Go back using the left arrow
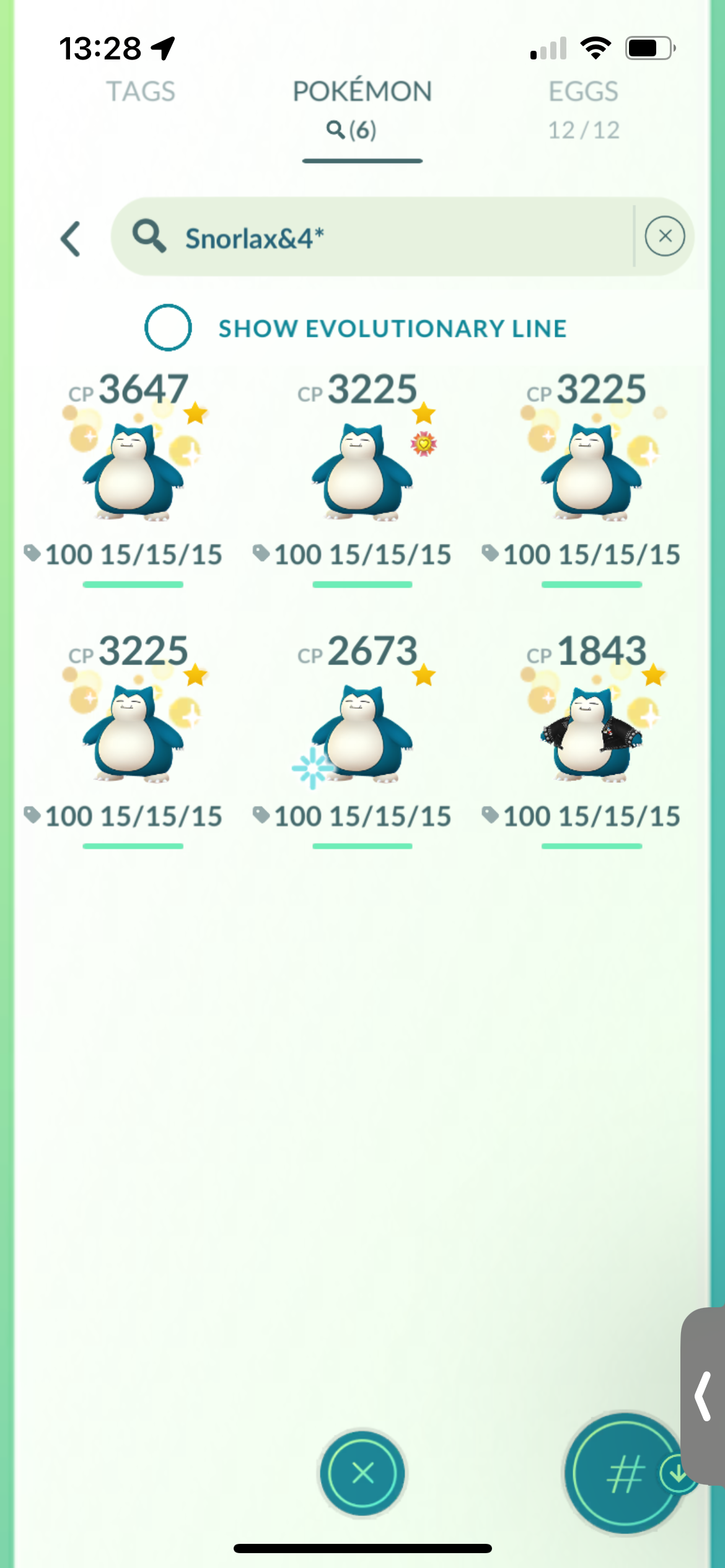 click(x=71, y=238)
